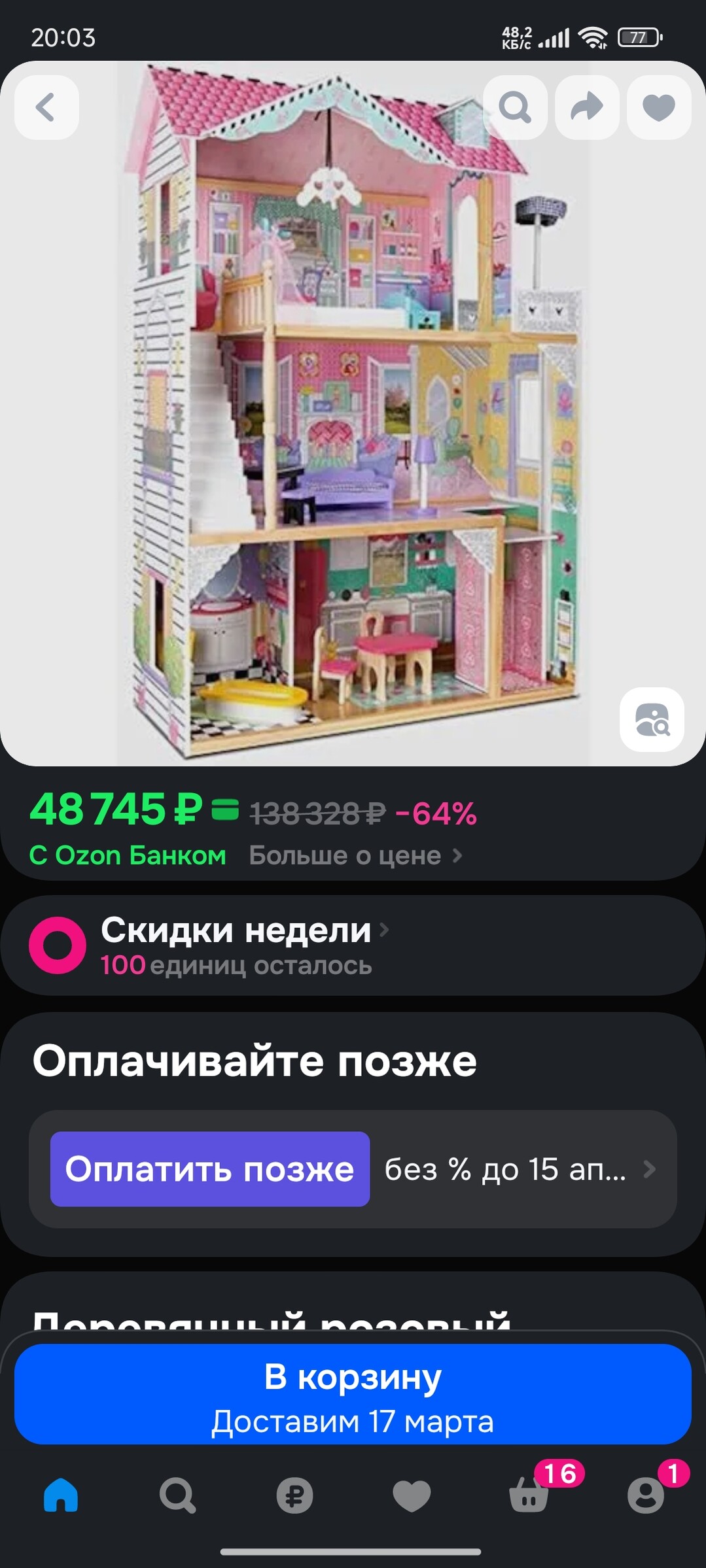Open the cart with 16 items
This screenshot has width=706, height=1568.
(529, 1495)
